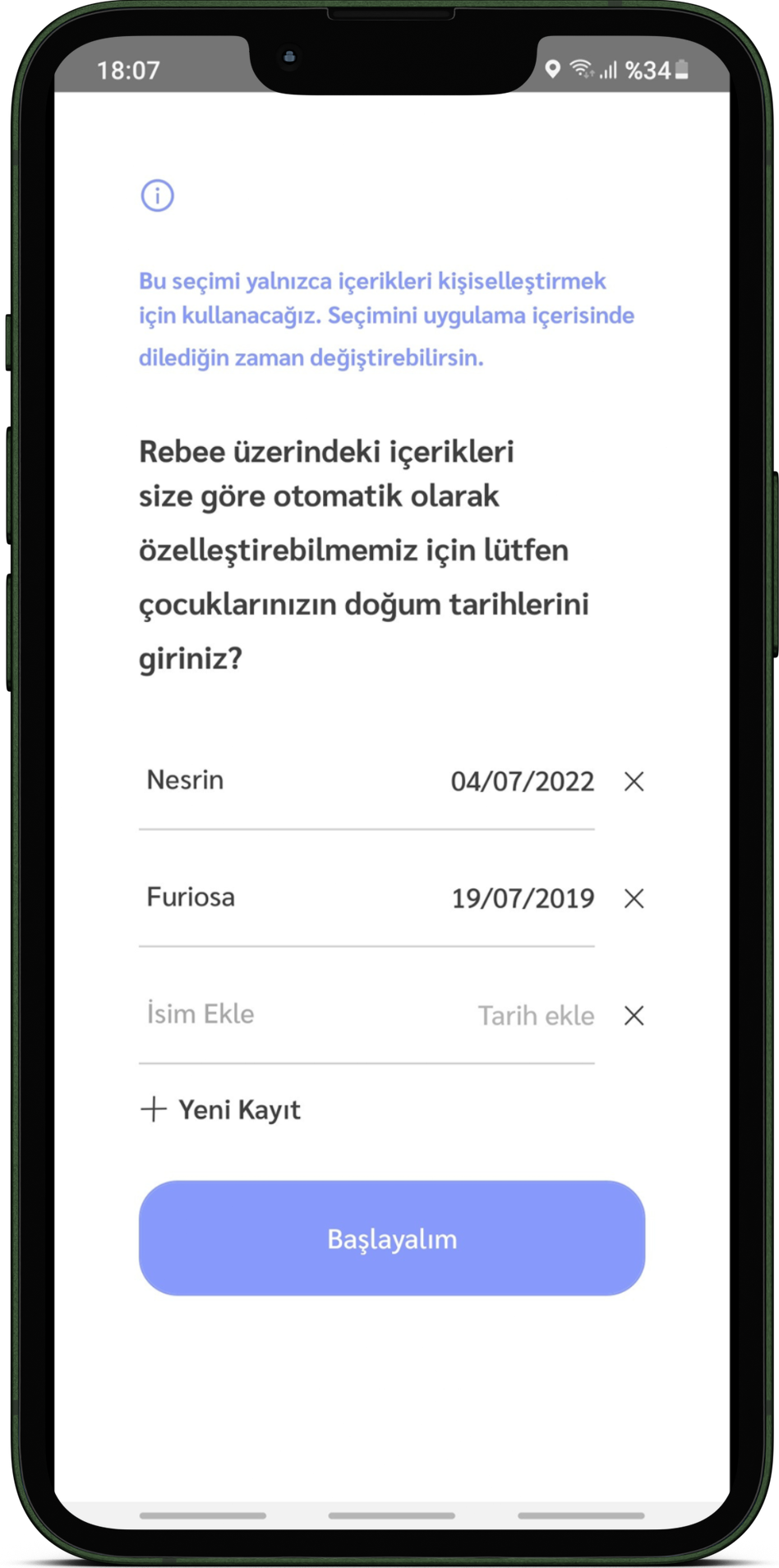
Task: Remove the empty İsim Ekle row
Action: [634, 1016]
